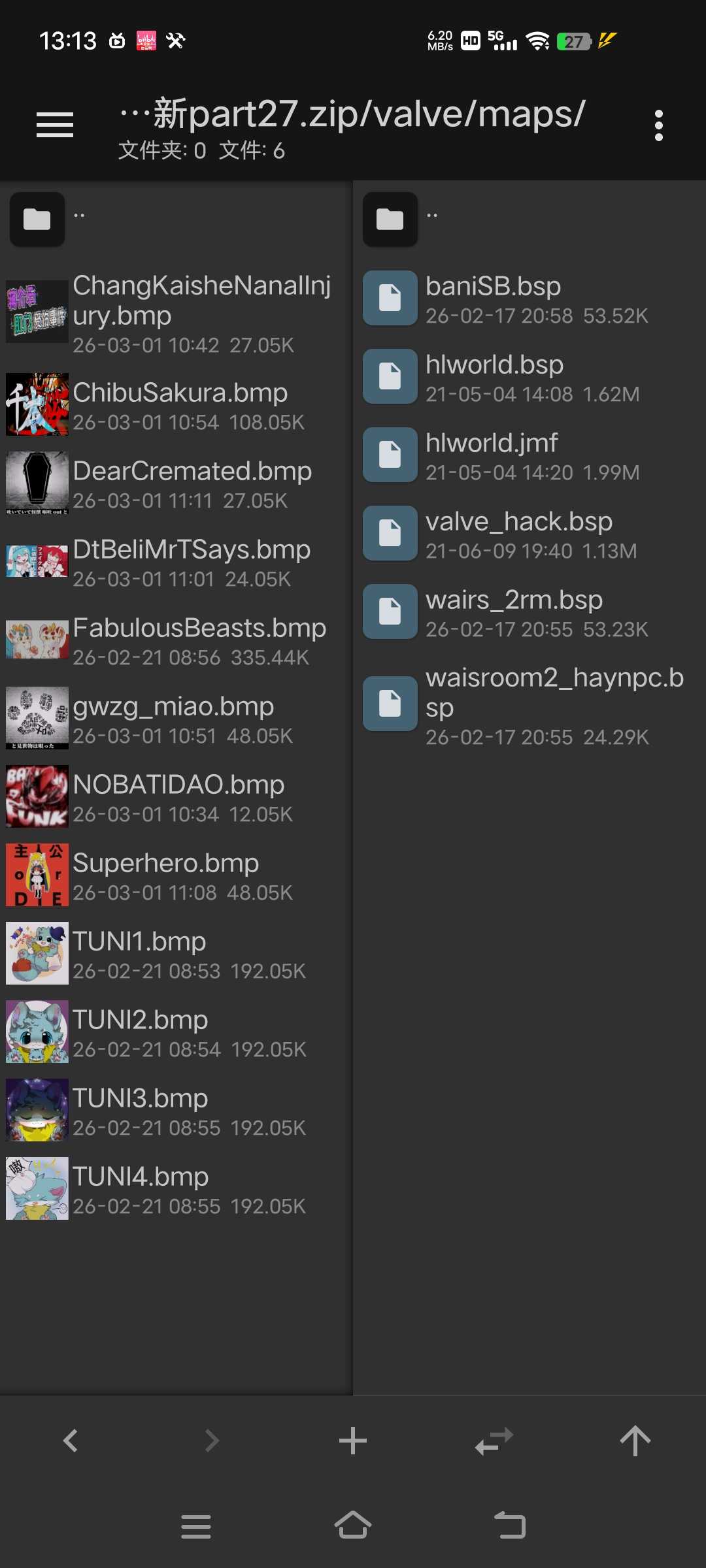Tap the plus add button

(353, 1441)
